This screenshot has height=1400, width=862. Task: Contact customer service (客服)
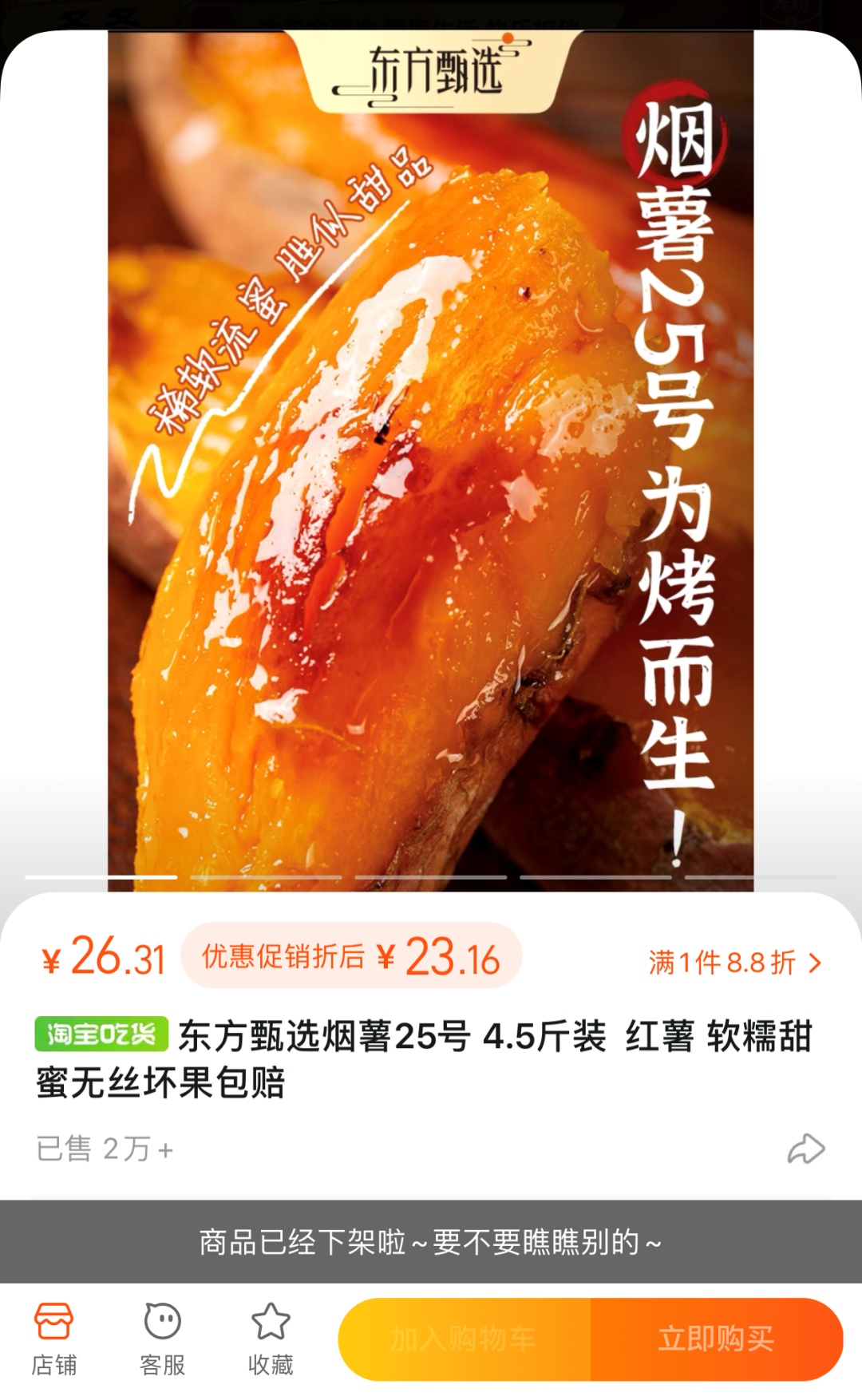[163, 1339]
